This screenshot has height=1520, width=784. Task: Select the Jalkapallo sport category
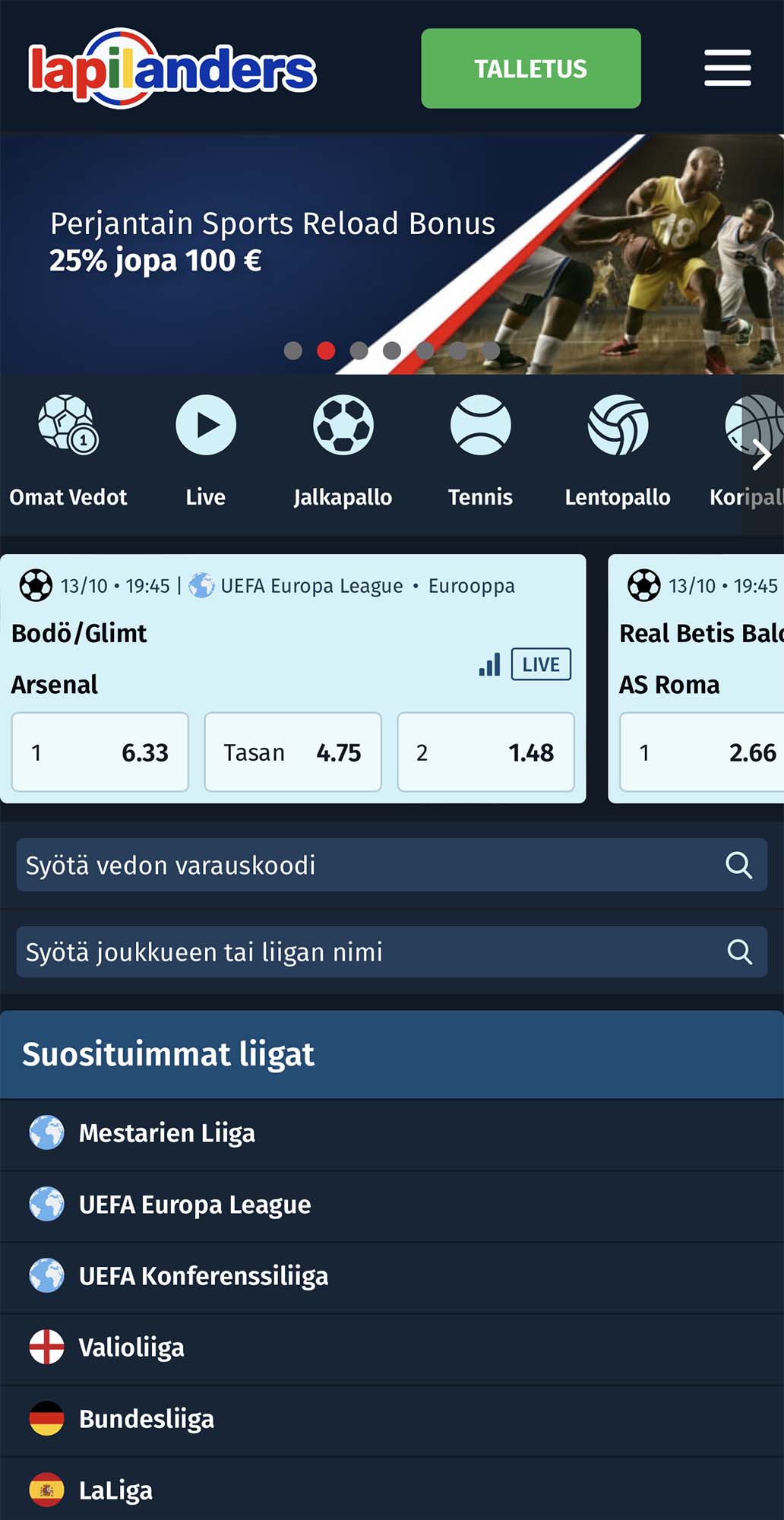click(x=343, y=448)
